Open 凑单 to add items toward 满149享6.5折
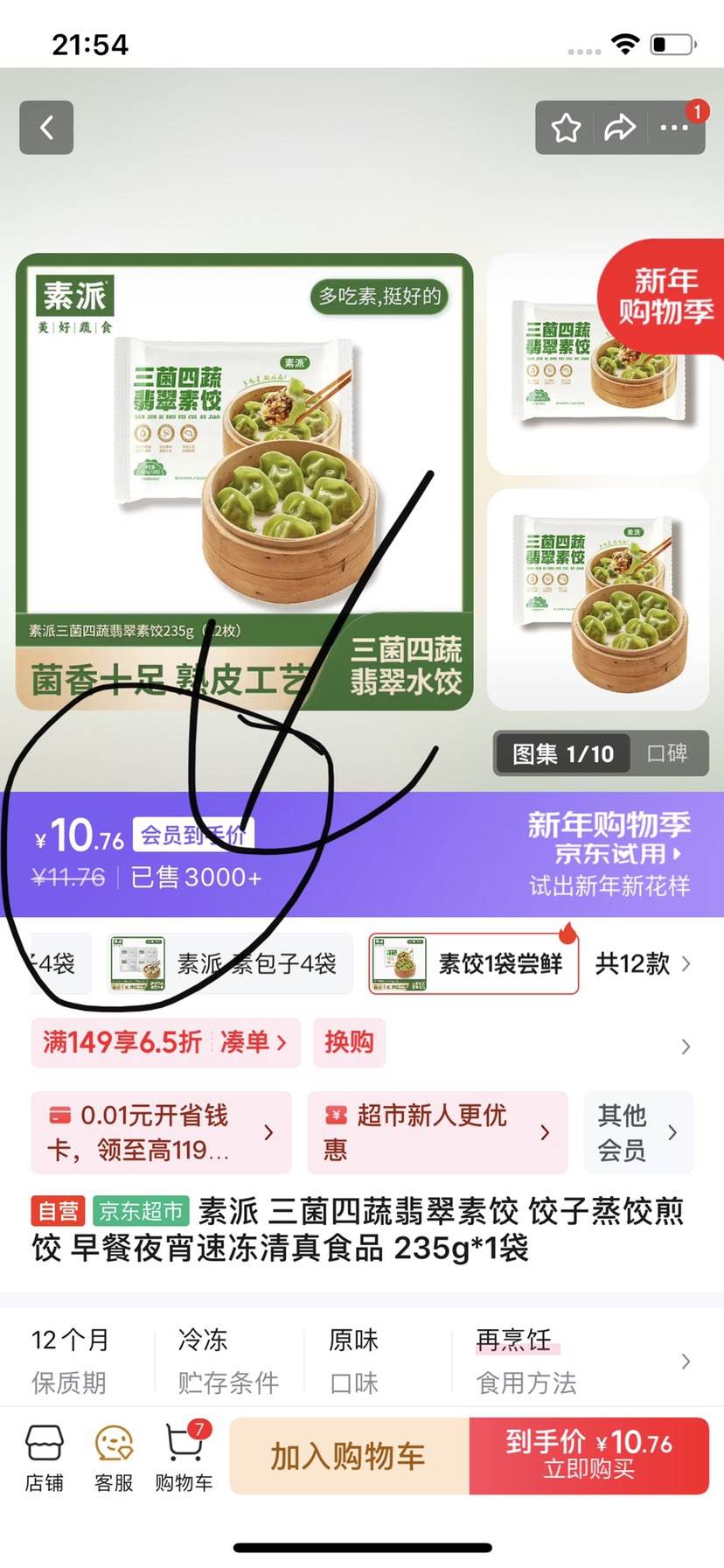Screen dimensions: 724x1568 pyautogui.click(x=253, y=1043)
